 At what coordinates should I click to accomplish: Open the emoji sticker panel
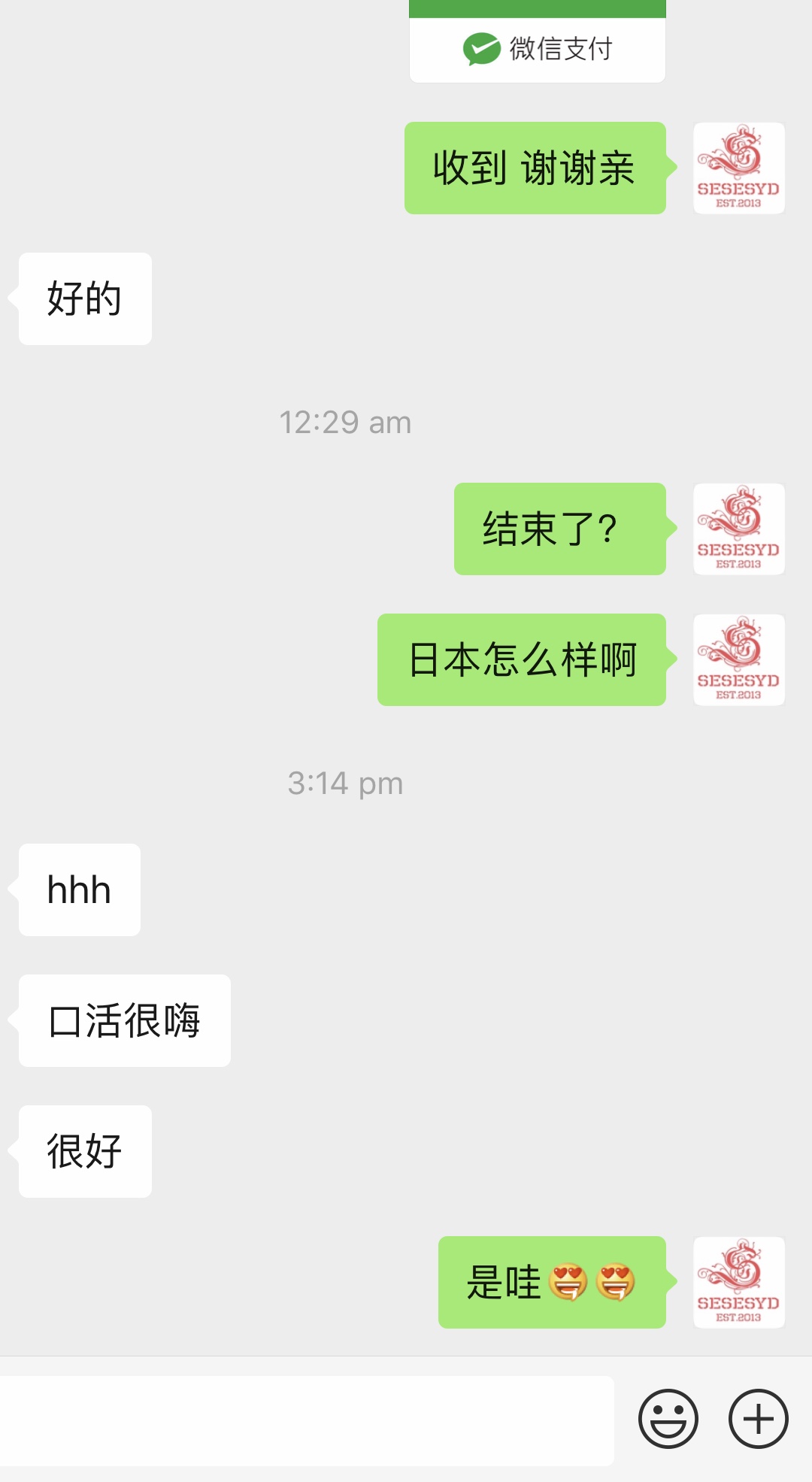click(668, 1418)
